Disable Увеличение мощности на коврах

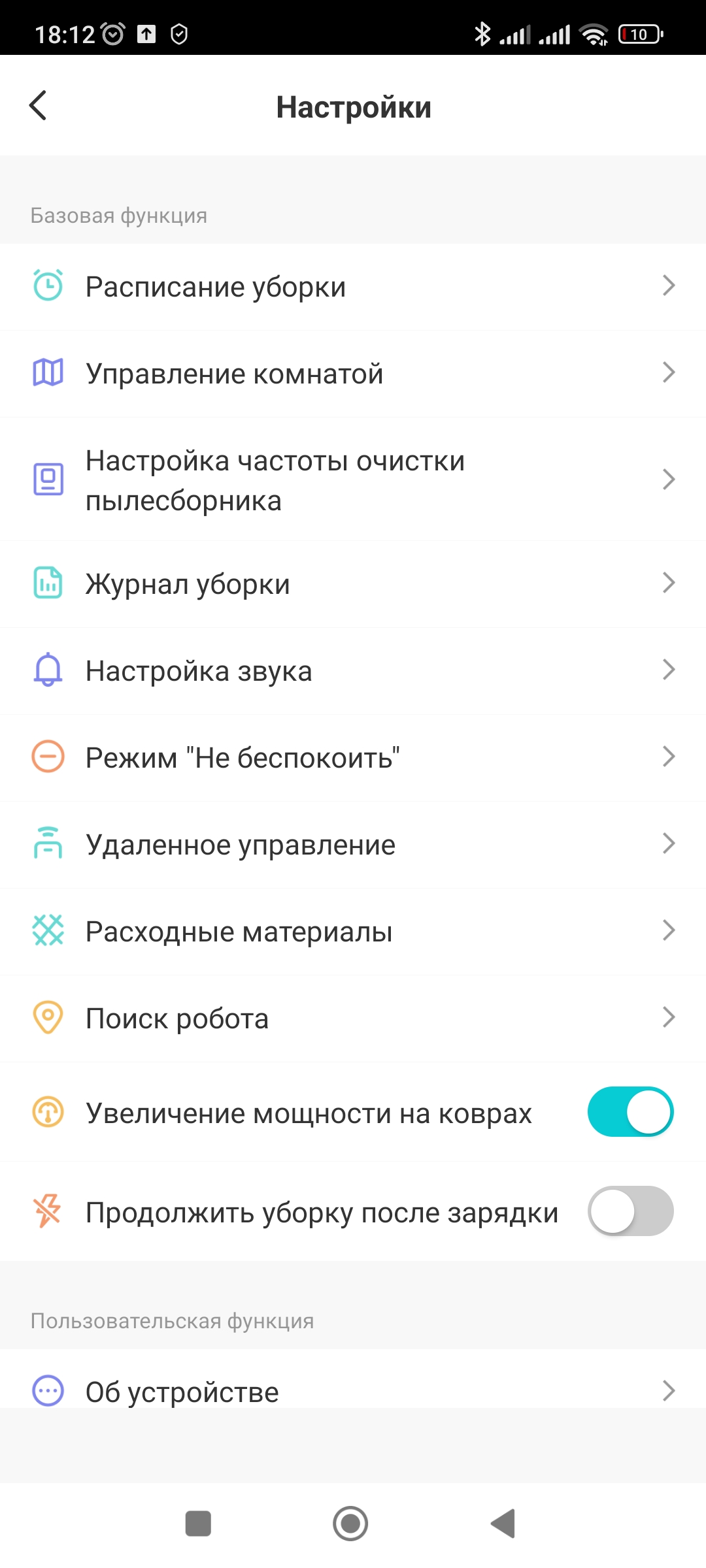pos(630,1112)
